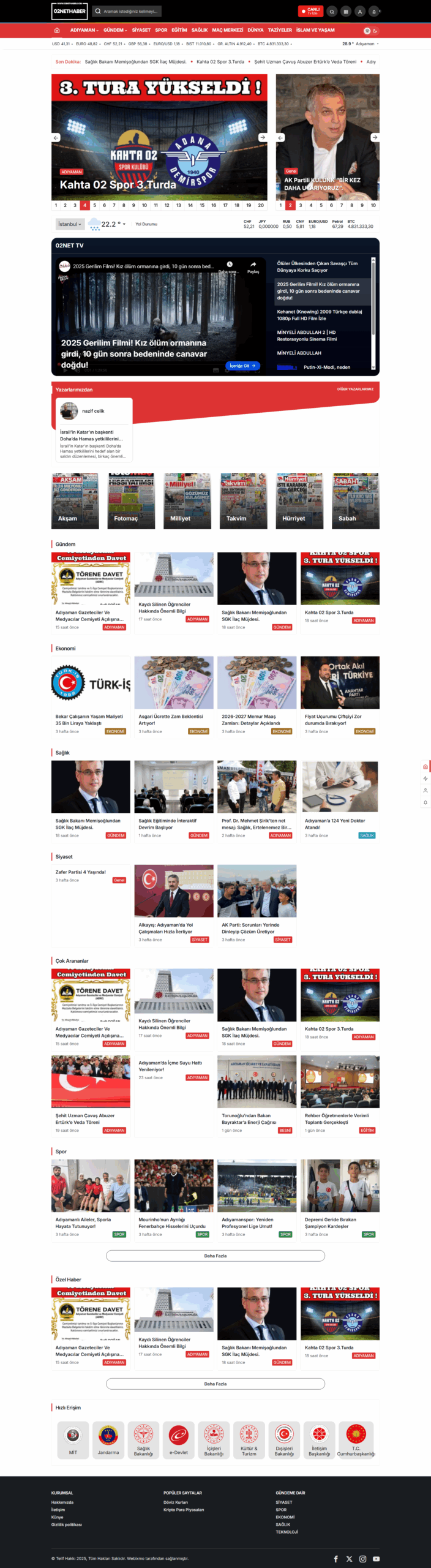This screenshot has height=1568, width=431.
Task: Open the İstanbul city dropdown
Action: [69, 224]
